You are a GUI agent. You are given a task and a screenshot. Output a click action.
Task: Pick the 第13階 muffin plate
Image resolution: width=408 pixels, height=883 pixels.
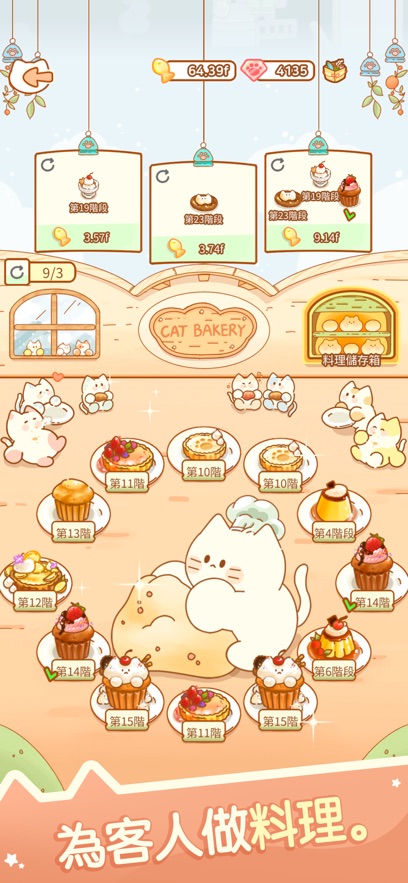point(73,511)
